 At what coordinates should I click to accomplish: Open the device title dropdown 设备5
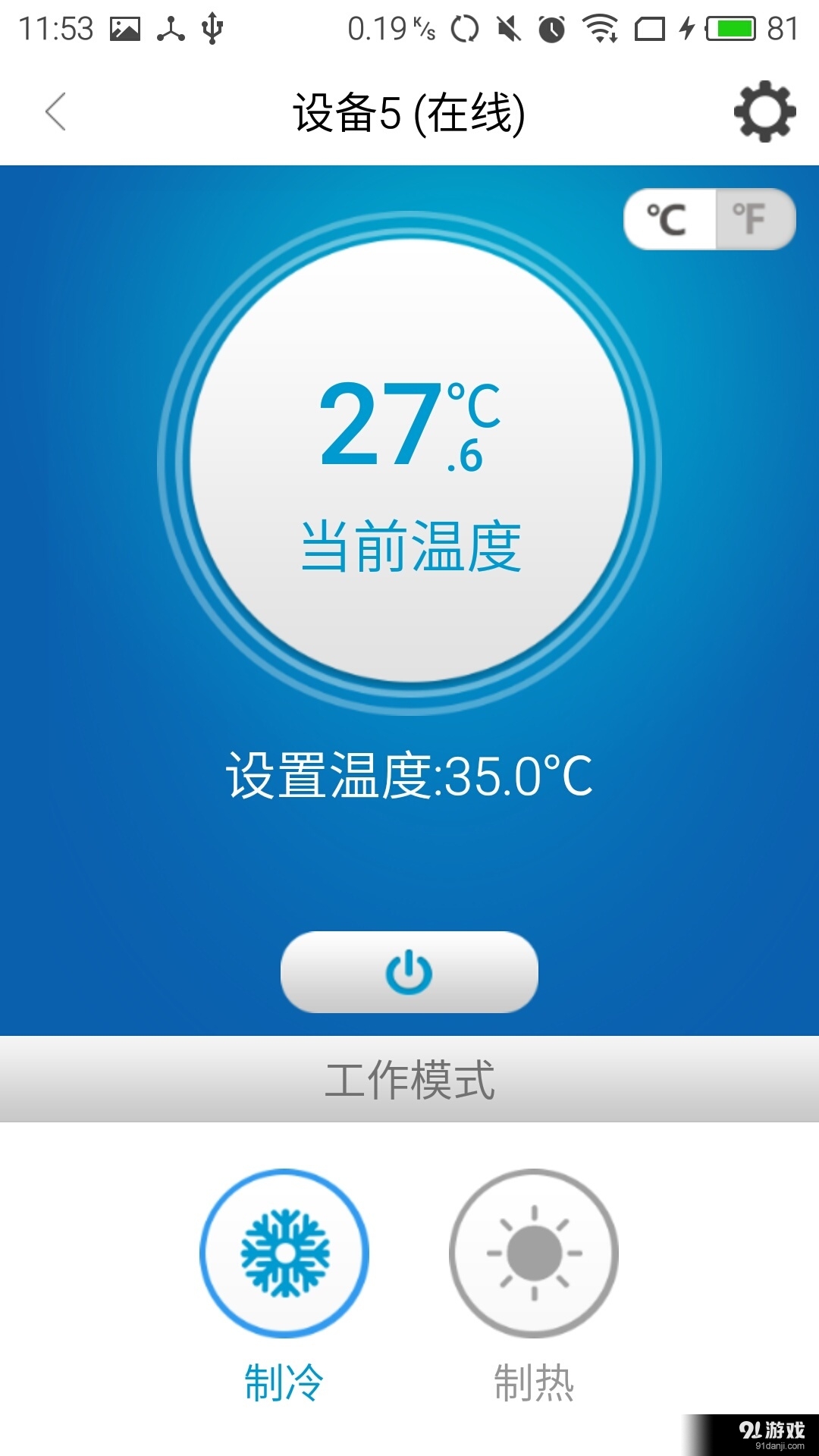[409, 111]
